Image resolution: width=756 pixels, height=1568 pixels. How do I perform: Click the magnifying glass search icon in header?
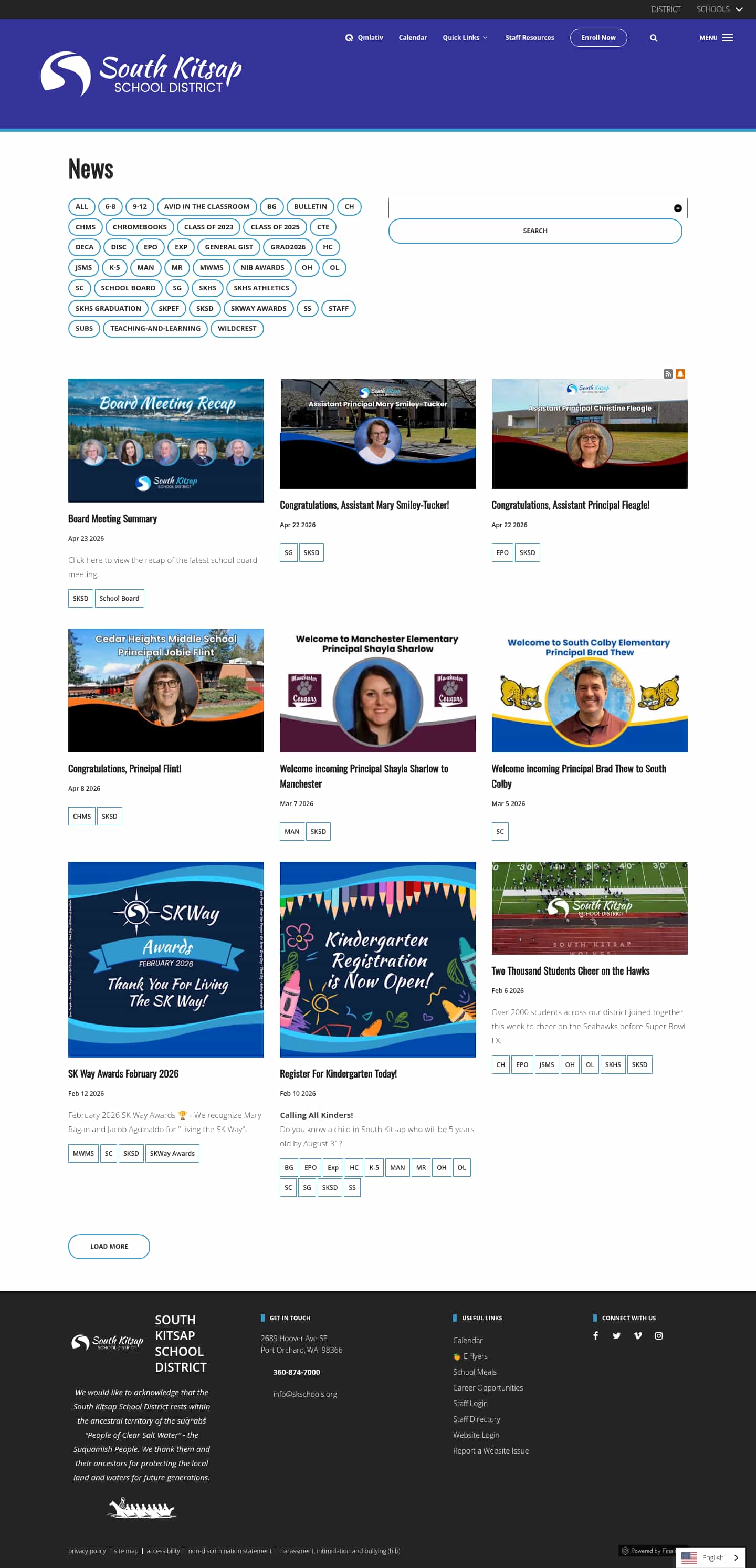click(x=653, y=38)
